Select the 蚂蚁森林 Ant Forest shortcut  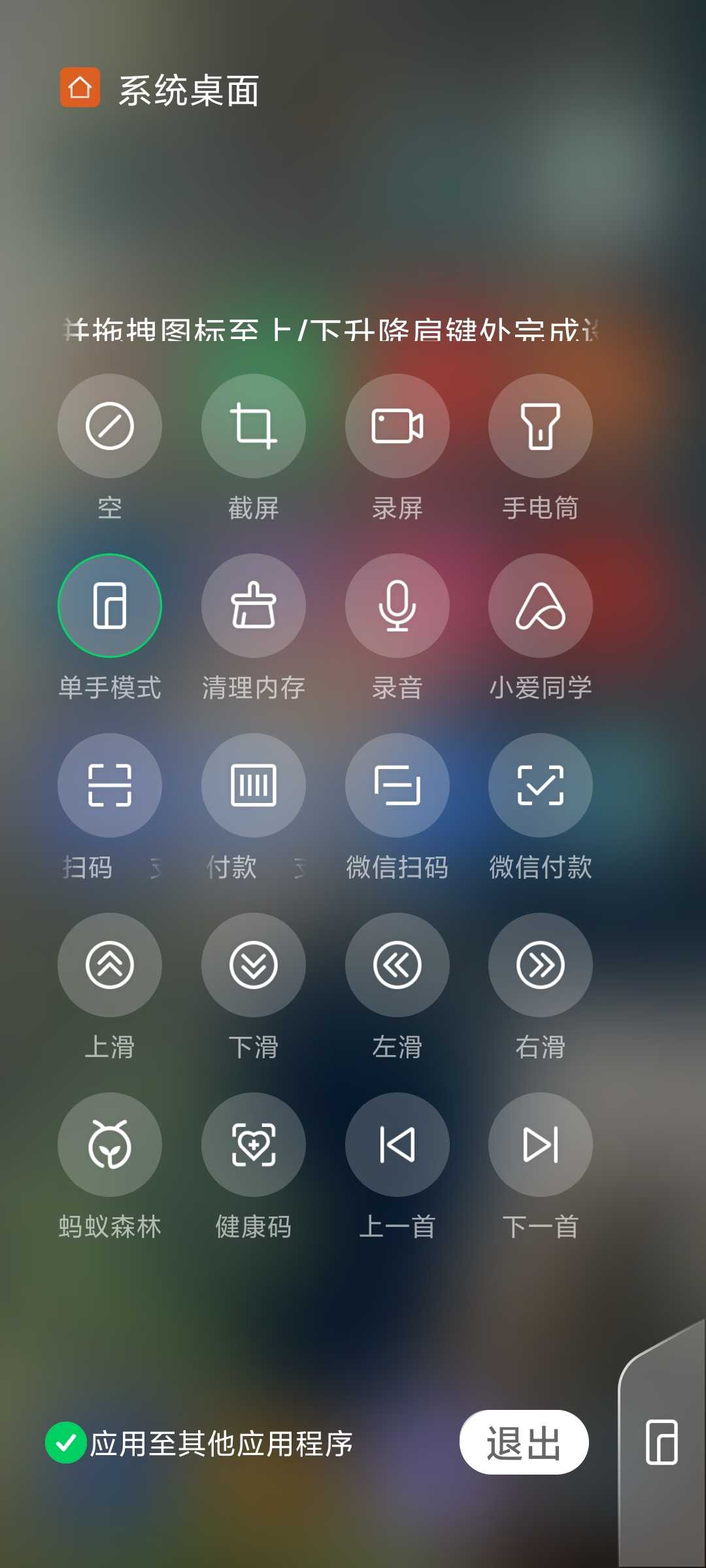[x=109, y=1145]
